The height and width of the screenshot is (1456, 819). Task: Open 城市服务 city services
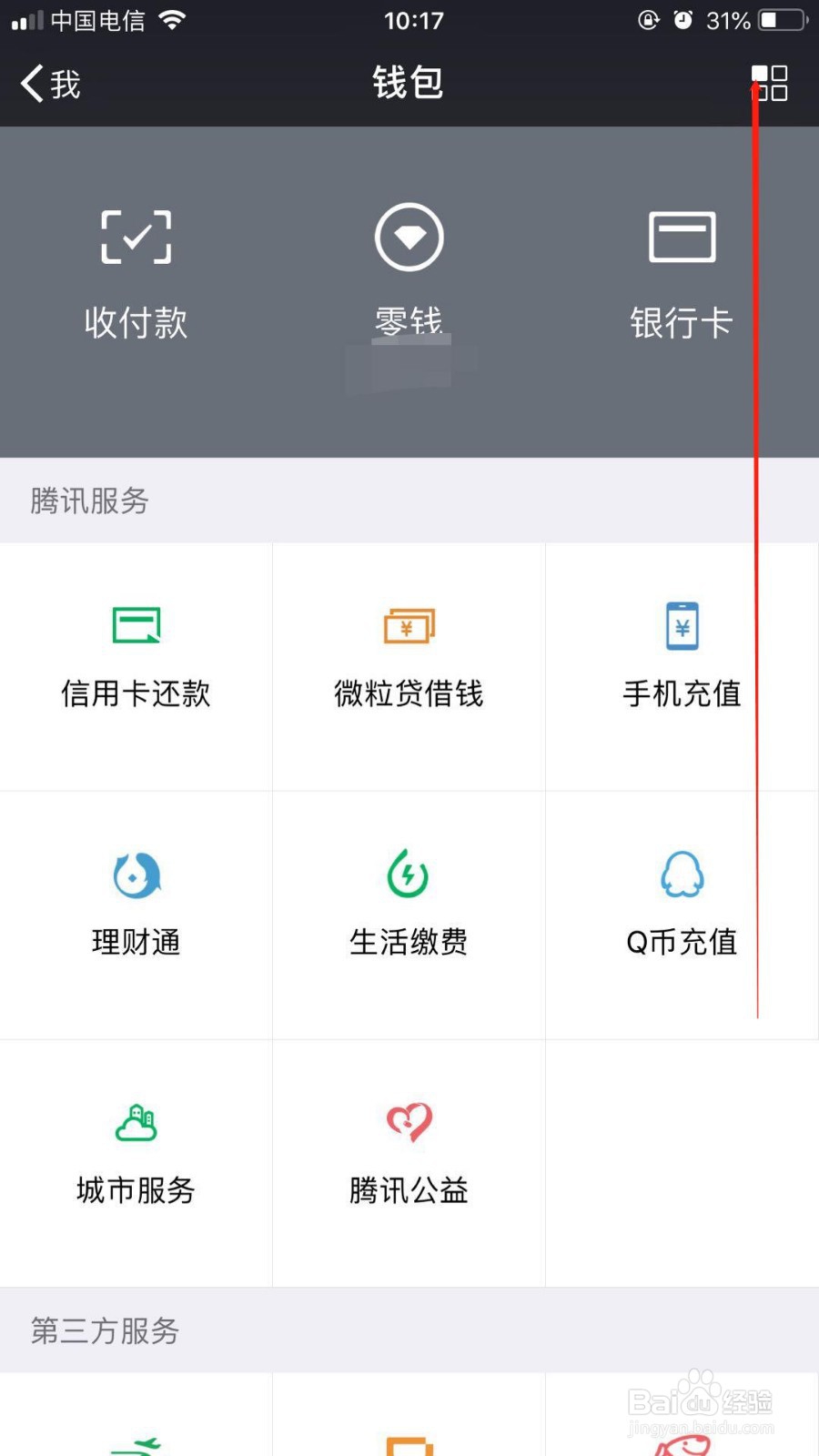136,1156
